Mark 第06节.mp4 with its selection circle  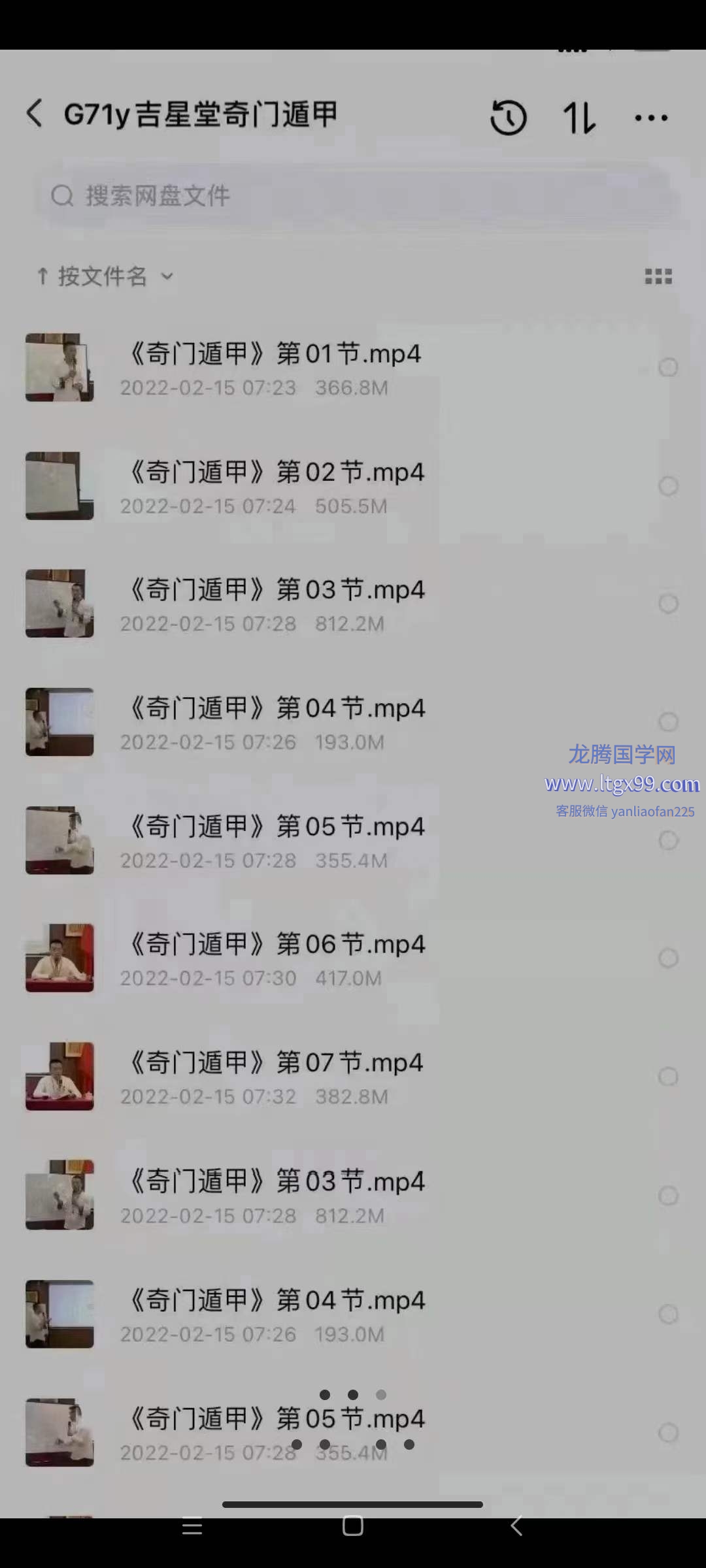667,958
